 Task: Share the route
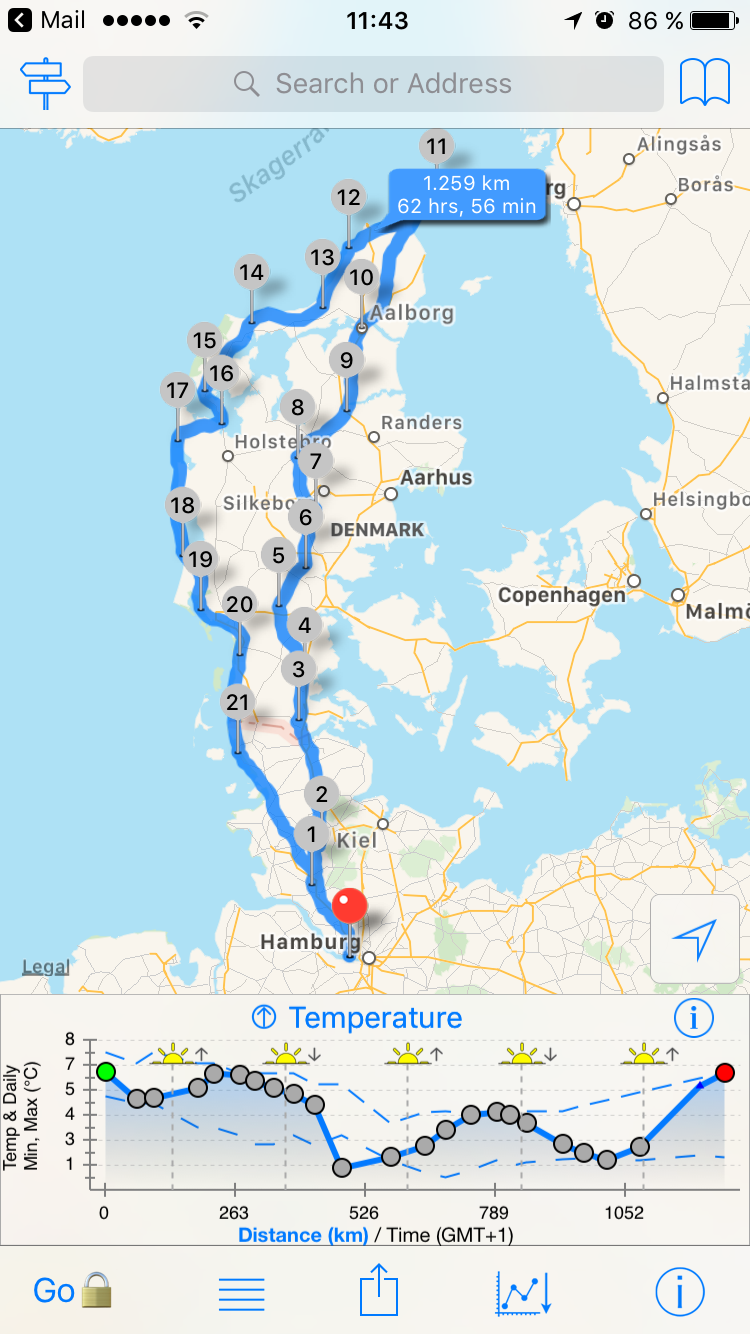379,1292
